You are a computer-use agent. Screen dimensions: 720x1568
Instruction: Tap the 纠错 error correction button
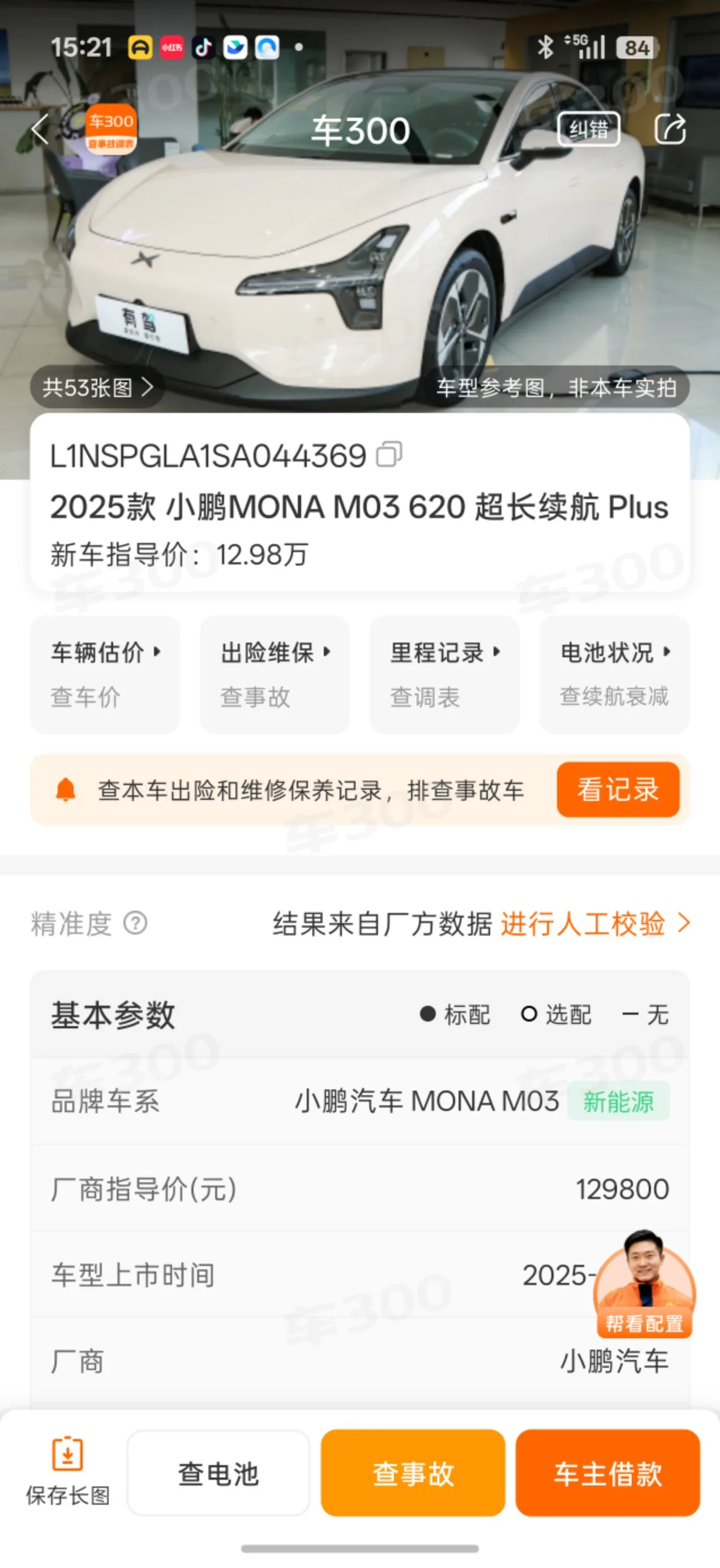[x=589, y=129]
